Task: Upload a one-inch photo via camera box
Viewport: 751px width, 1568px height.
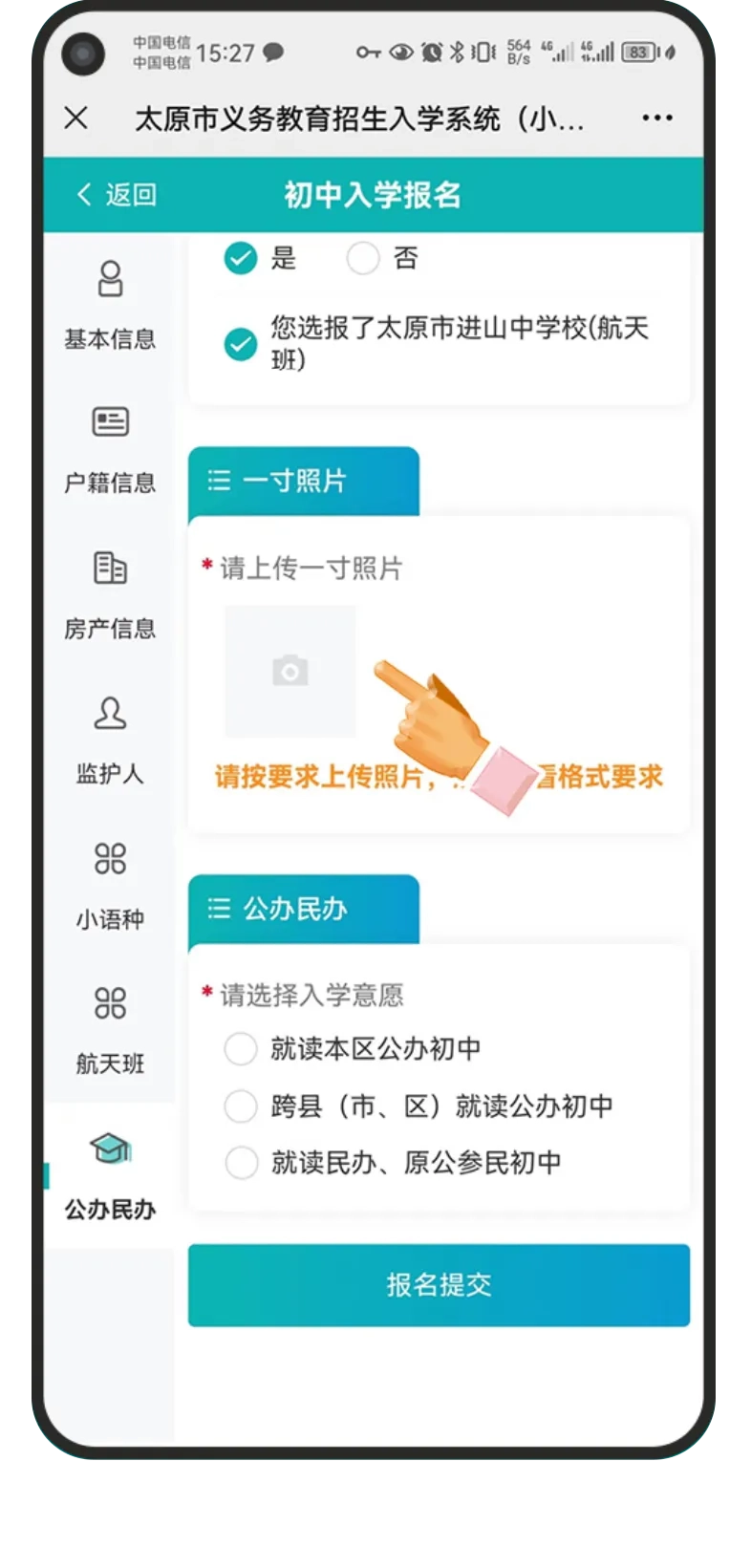Action: tap(290, 671)
